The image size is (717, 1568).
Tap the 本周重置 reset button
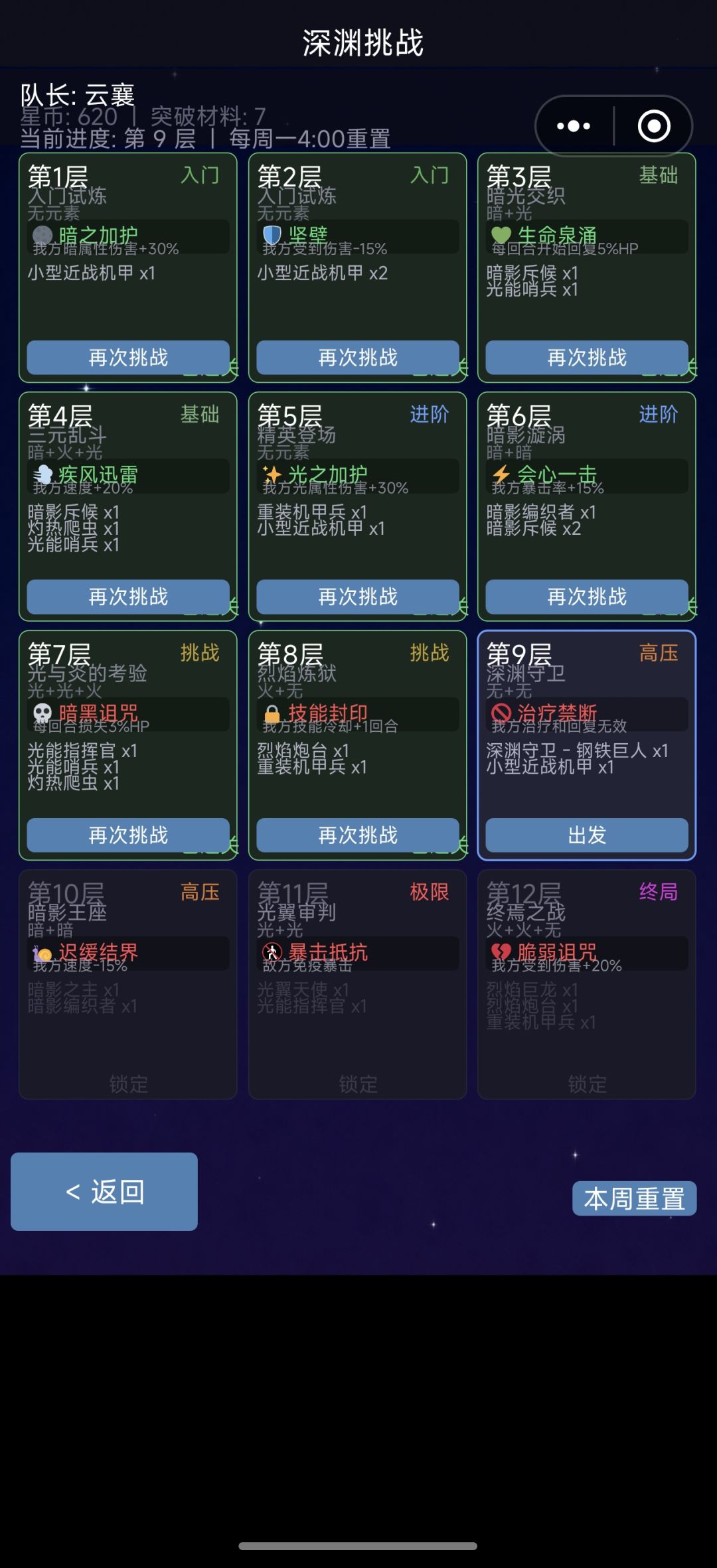click(635, 1198)
